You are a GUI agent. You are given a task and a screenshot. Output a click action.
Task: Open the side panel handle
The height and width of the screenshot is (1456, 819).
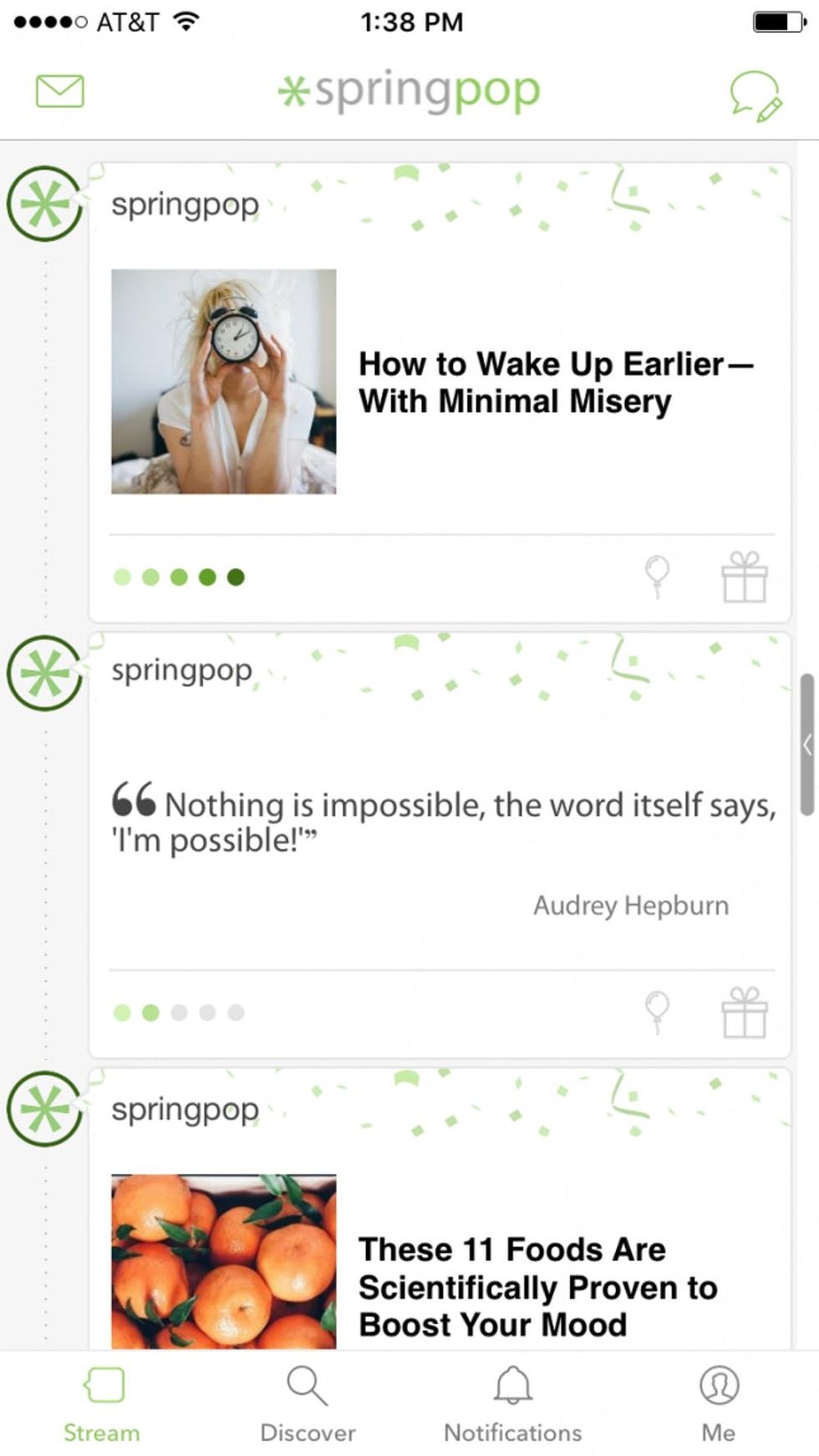point(806,744)
